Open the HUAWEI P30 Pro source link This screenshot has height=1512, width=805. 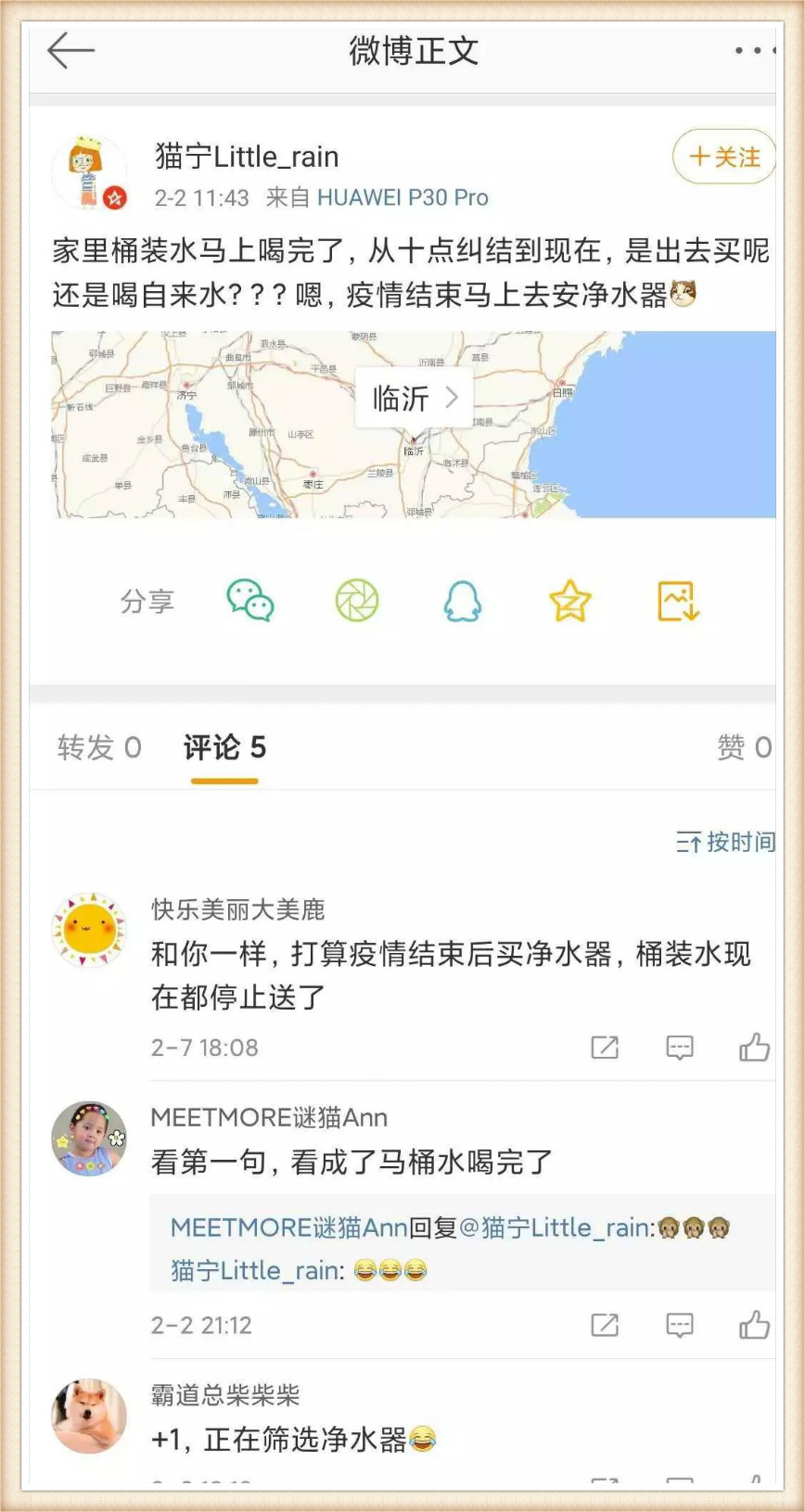tap(402, 197)
